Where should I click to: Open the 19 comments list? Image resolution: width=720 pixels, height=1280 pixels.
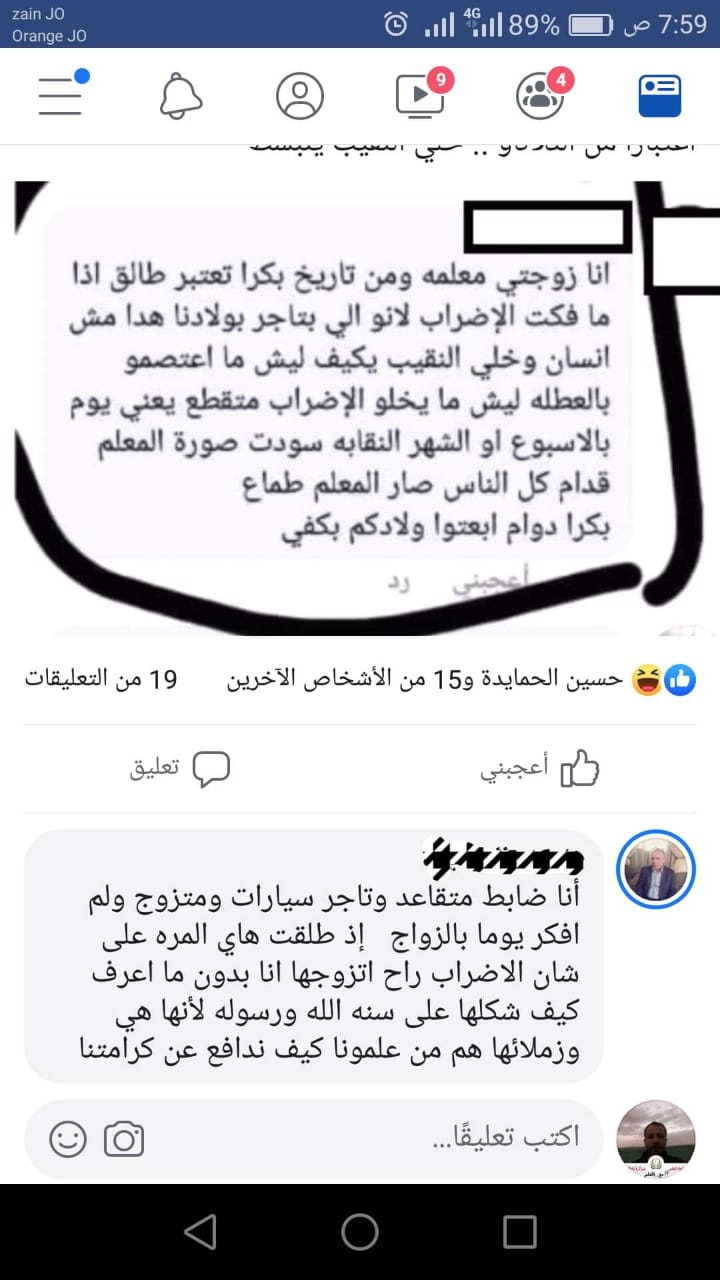(100, 680)
